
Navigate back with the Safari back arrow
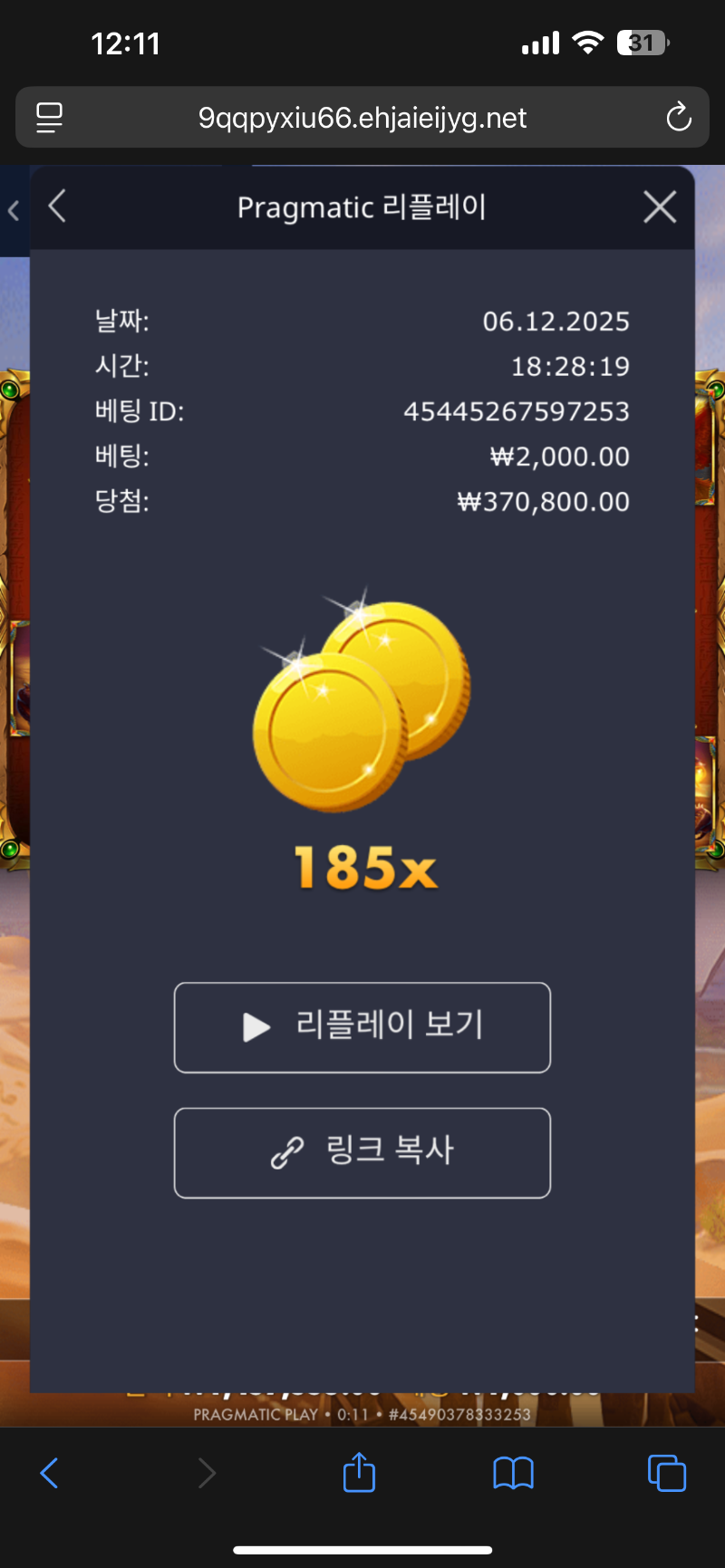pyautogui.click(x=50, y=1473)
